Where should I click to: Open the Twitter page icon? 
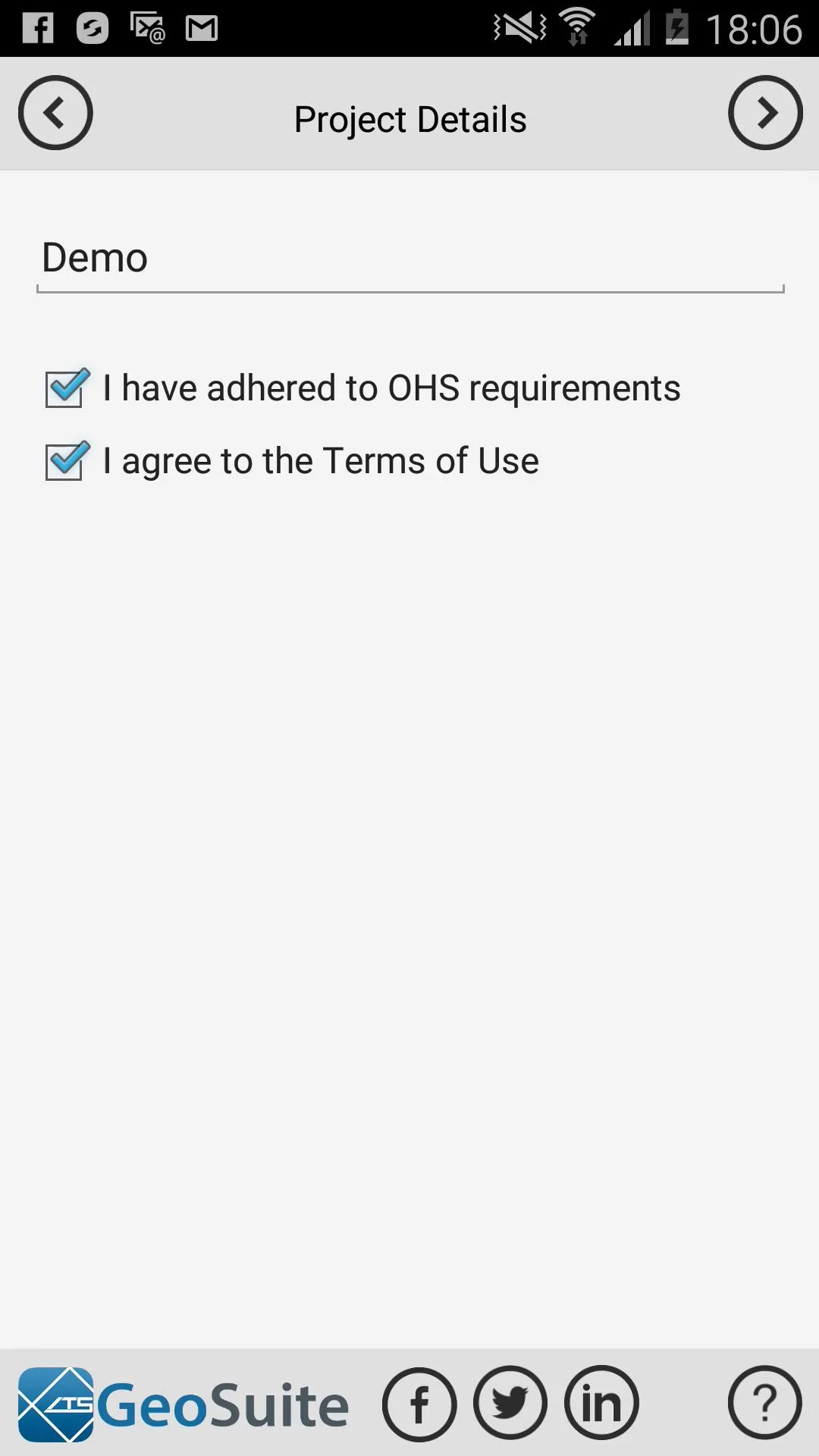[510, 1403]
